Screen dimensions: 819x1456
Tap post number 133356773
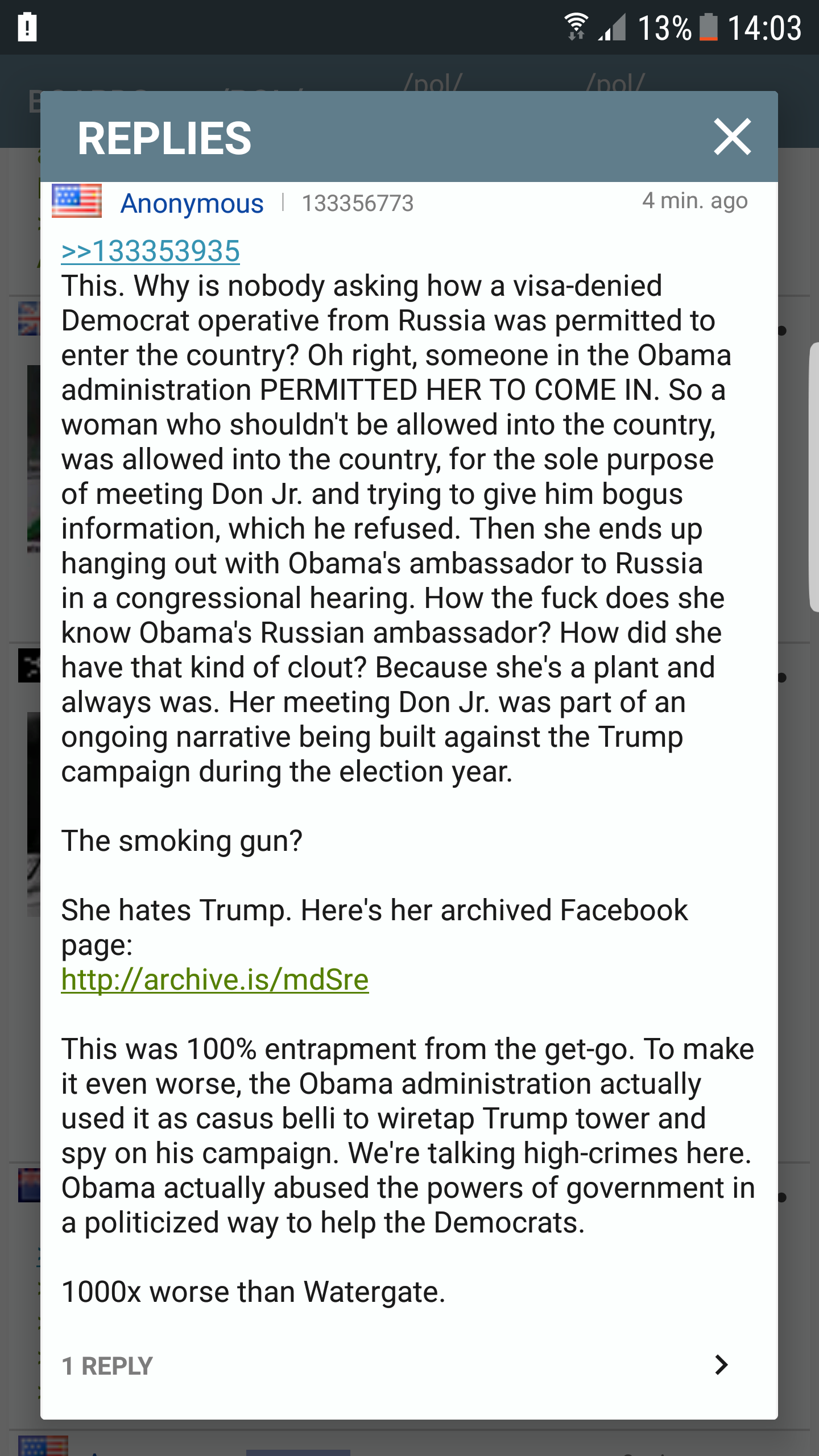pos(358,204)
